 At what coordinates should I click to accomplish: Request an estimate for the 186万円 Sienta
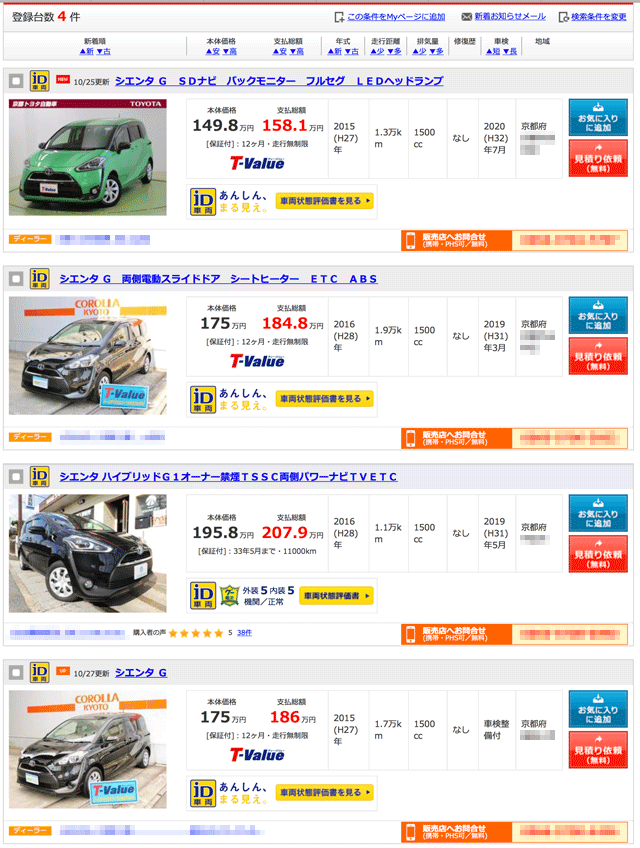[598, 749]
